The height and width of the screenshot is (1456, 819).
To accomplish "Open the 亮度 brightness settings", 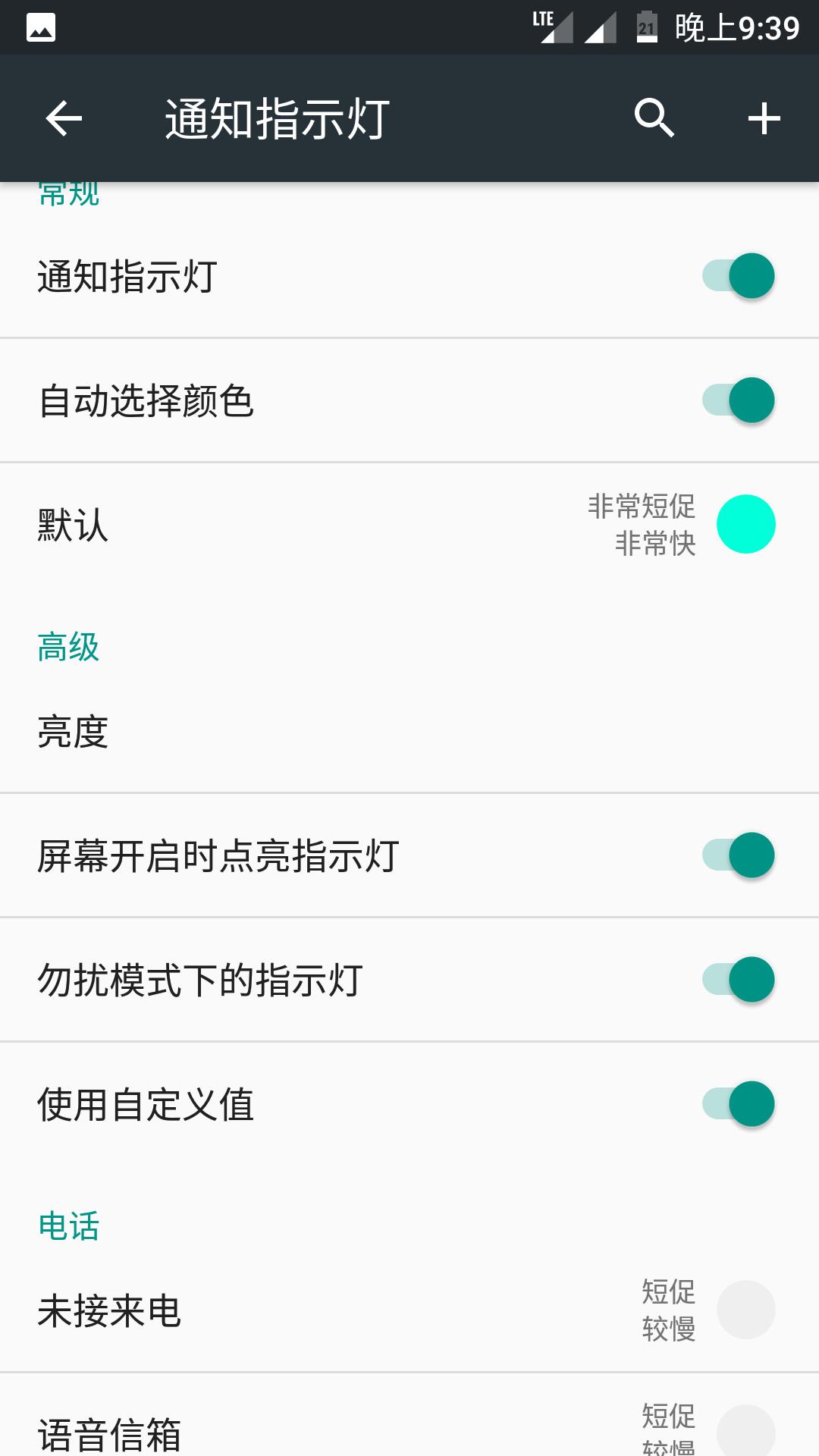I will click(x=303, y=730).
